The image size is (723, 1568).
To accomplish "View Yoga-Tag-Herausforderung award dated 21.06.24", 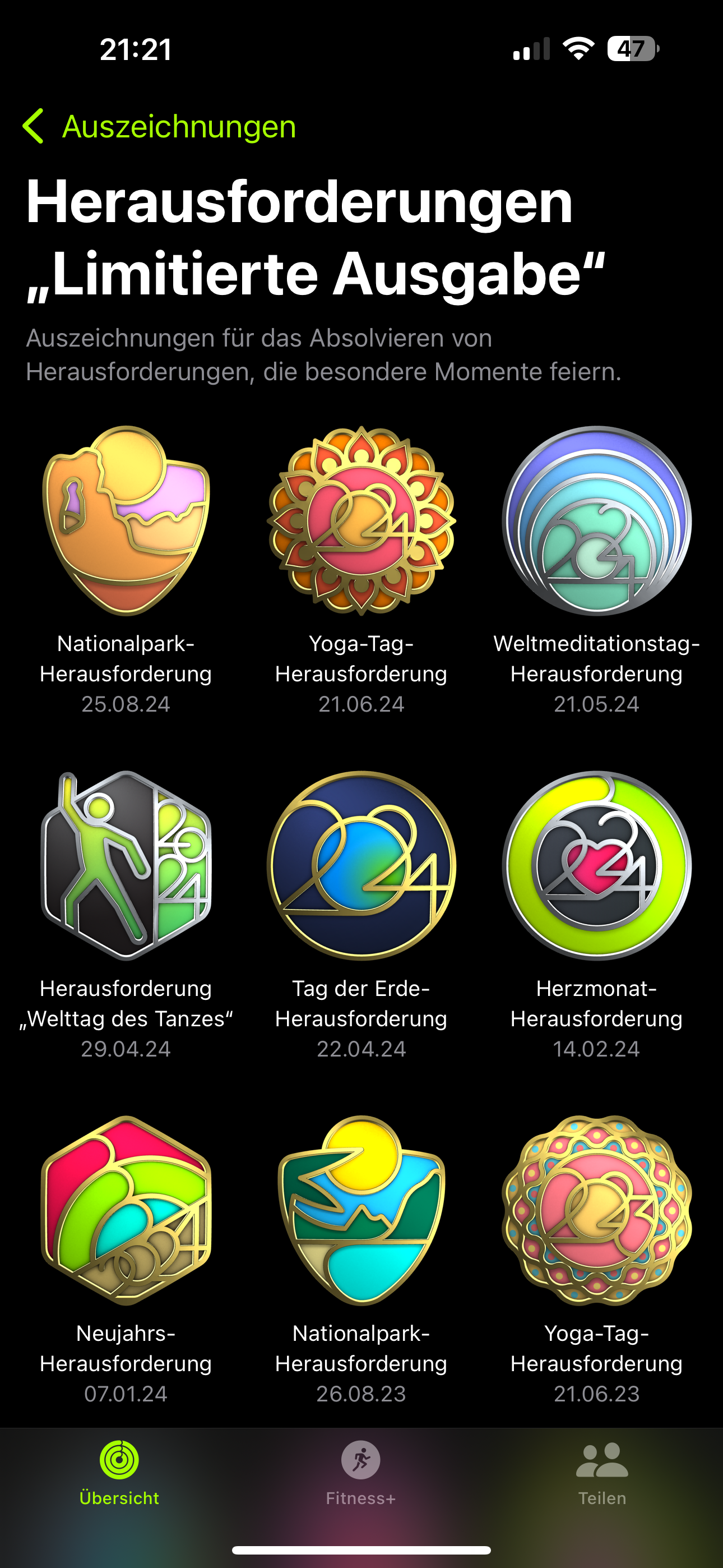I will 361,521.
